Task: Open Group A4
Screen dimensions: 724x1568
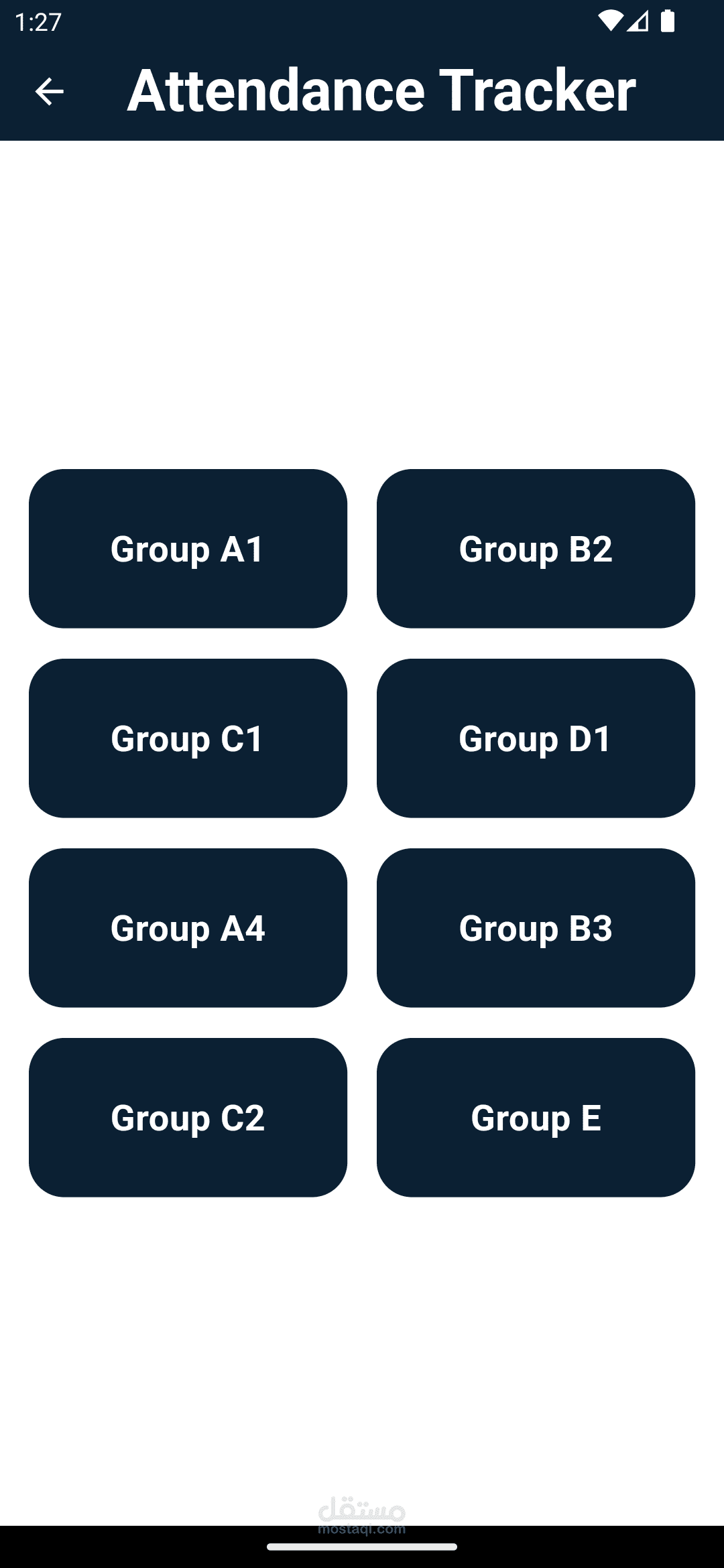Action: [188, 928]
